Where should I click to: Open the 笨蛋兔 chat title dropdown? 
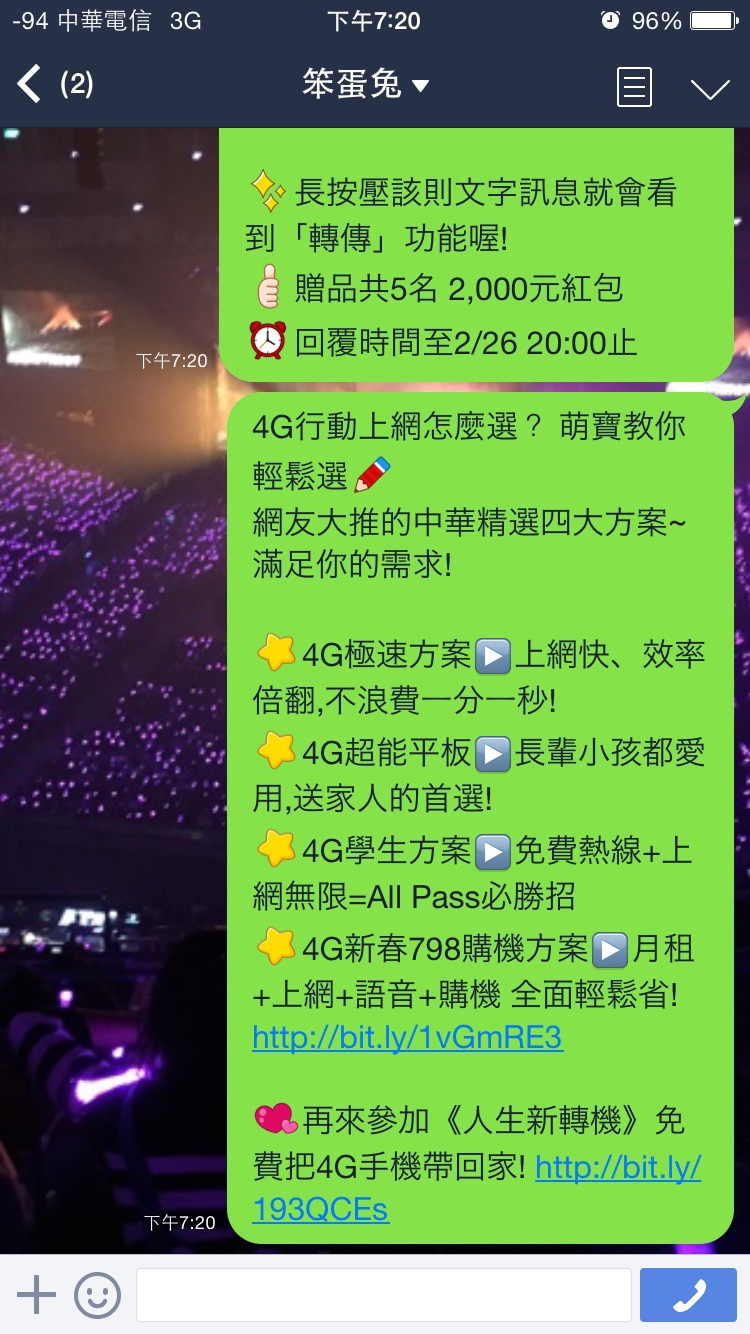(365, 85)
